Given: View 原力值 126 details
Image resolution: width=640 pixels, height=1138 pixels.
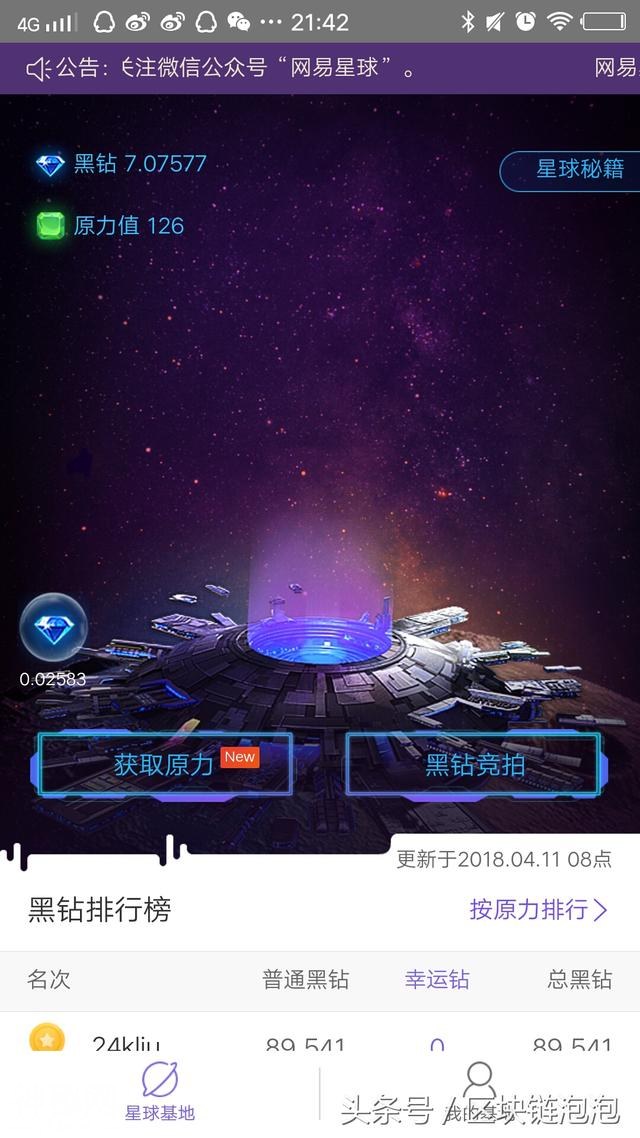Looking at the screenshot, I should pos(112,226).
